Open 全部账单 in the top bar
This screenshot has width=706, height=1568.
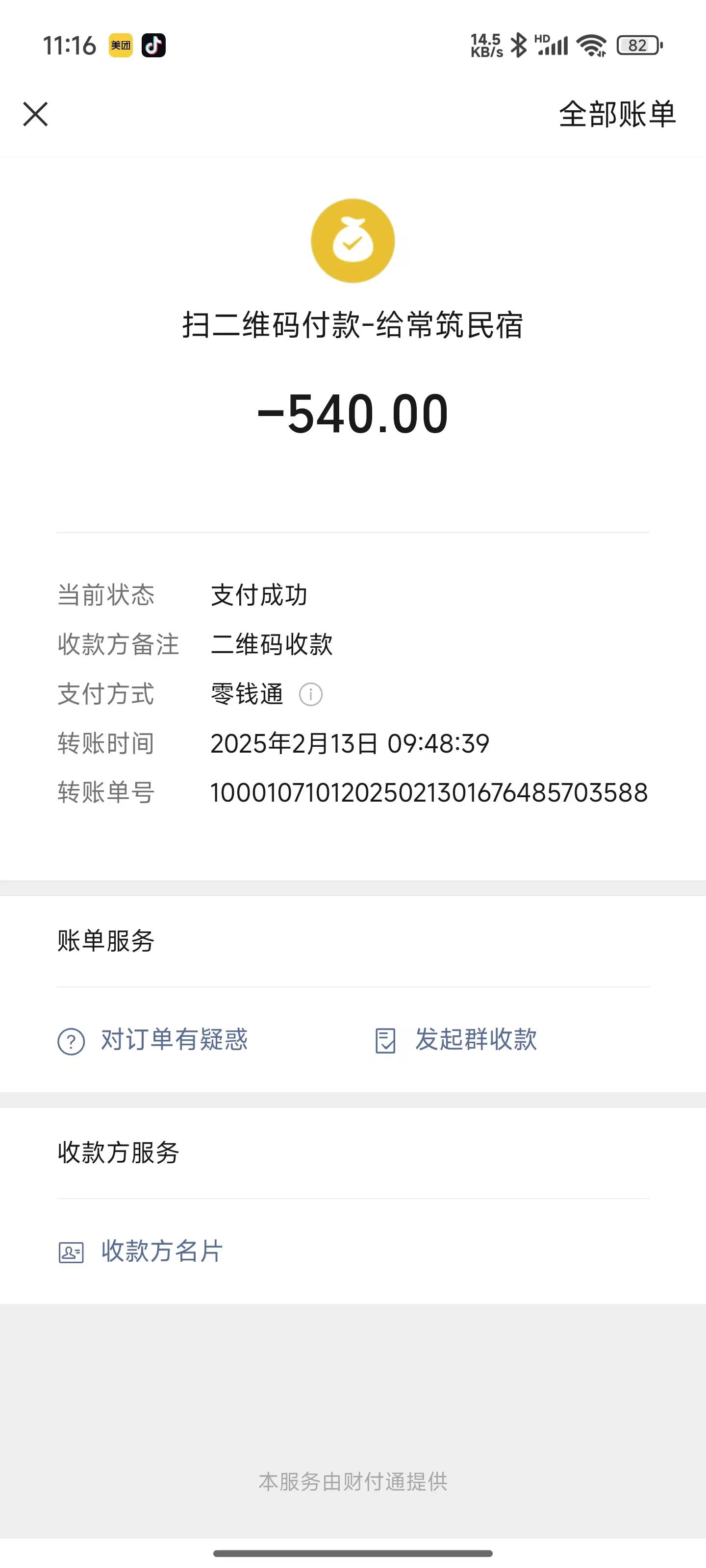click(617, 114)
